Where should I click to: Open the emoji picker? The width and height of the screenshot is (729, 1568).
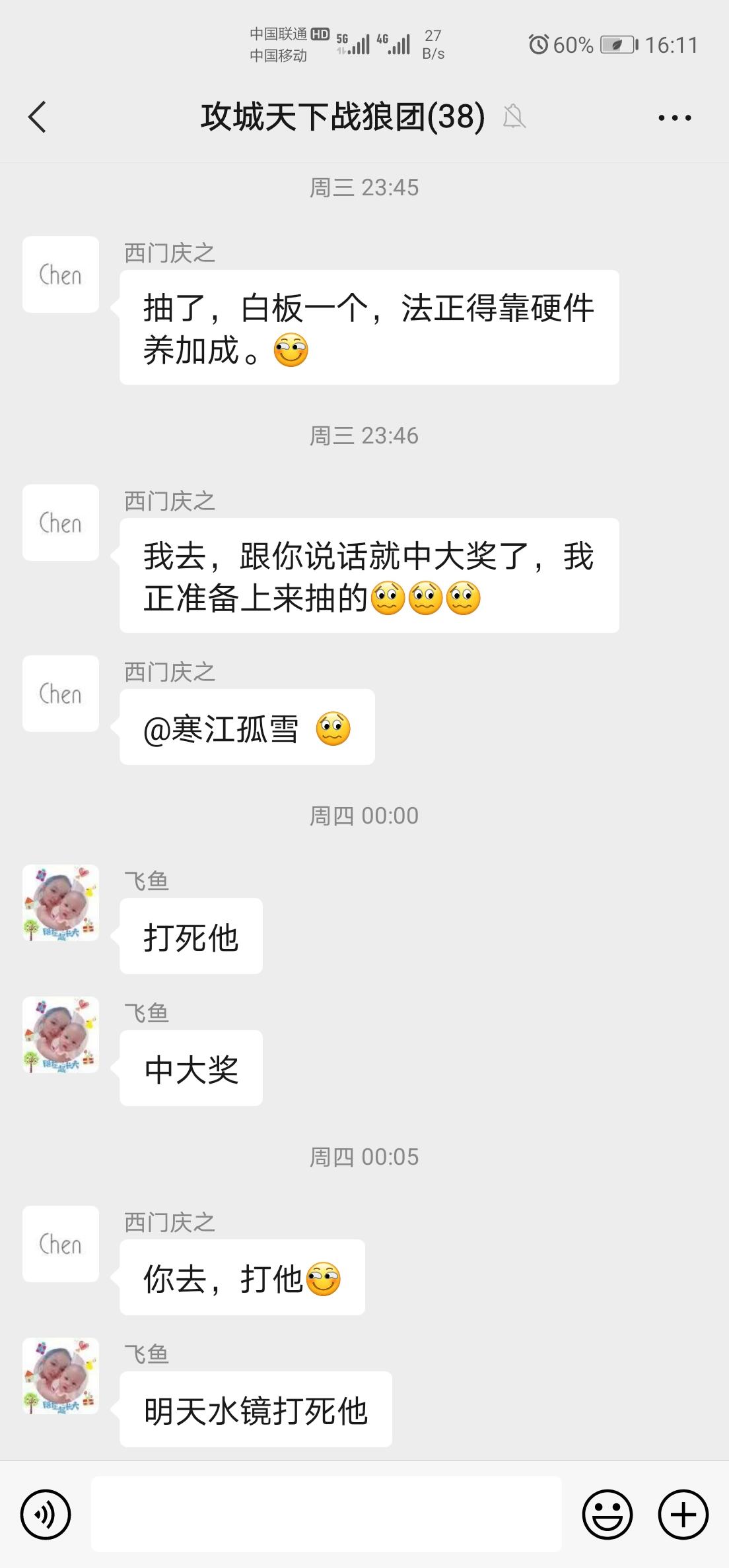[x=607, y=1514]
